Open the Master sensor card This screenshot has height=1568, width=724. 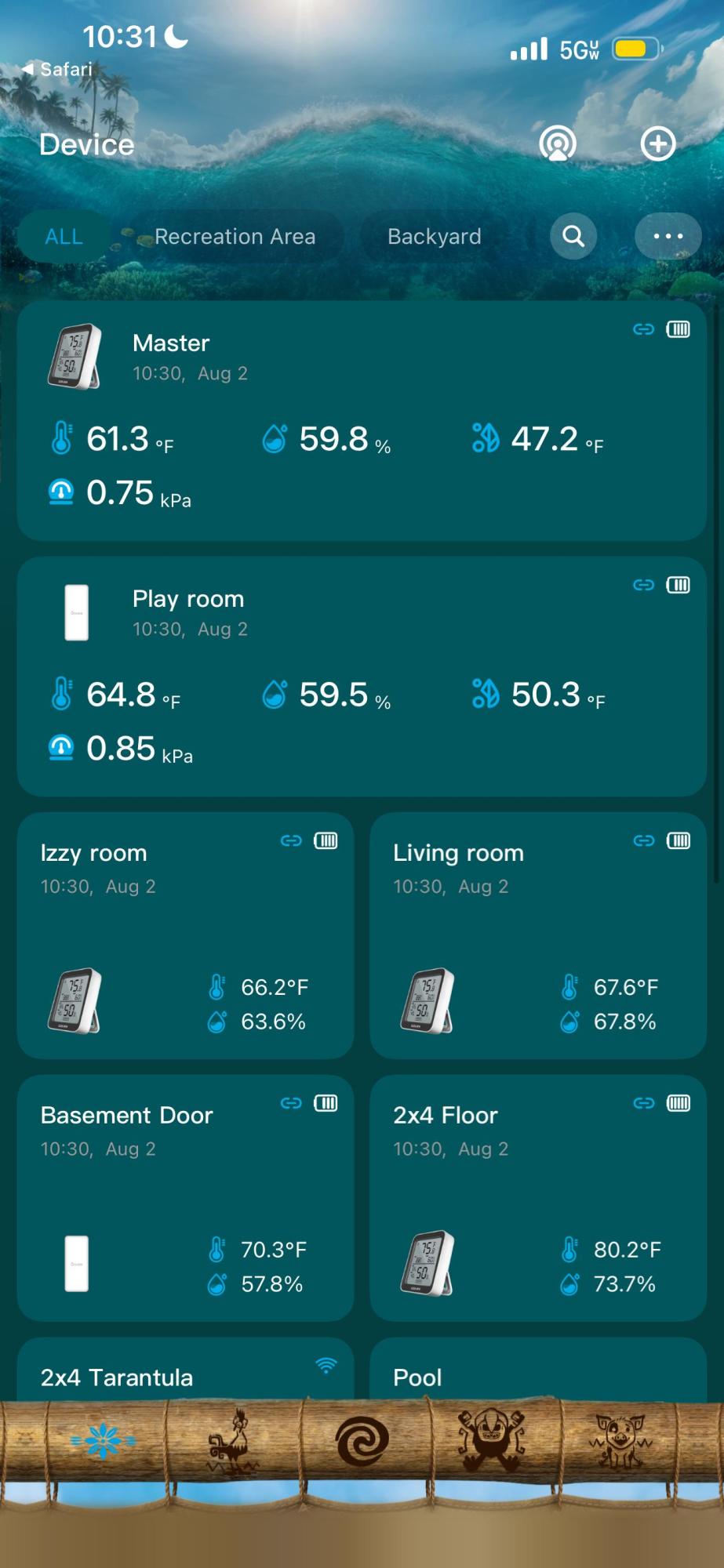click(362, 421)
